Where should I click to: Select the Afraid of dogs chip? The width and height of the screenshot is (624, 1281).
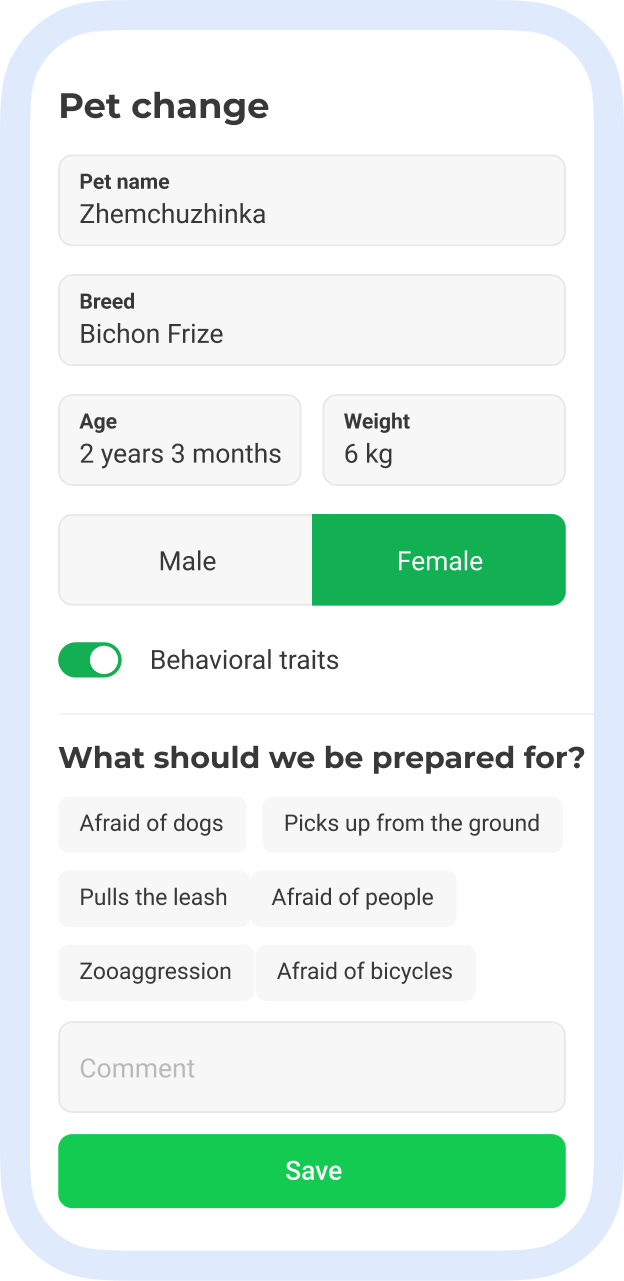click(152, 824)
